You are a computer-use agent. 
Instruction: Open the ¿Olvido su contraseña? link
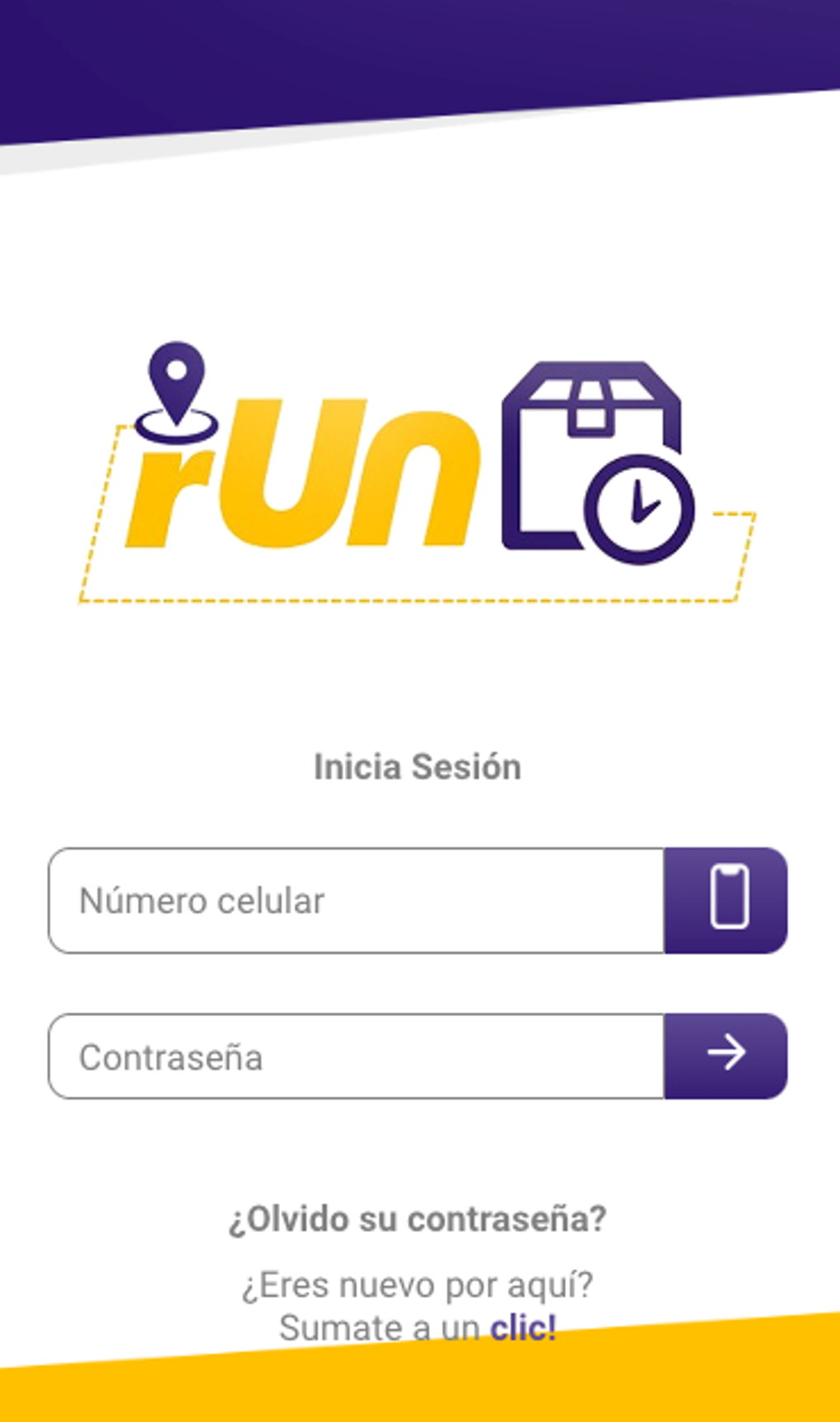[x=418, y=1220]
